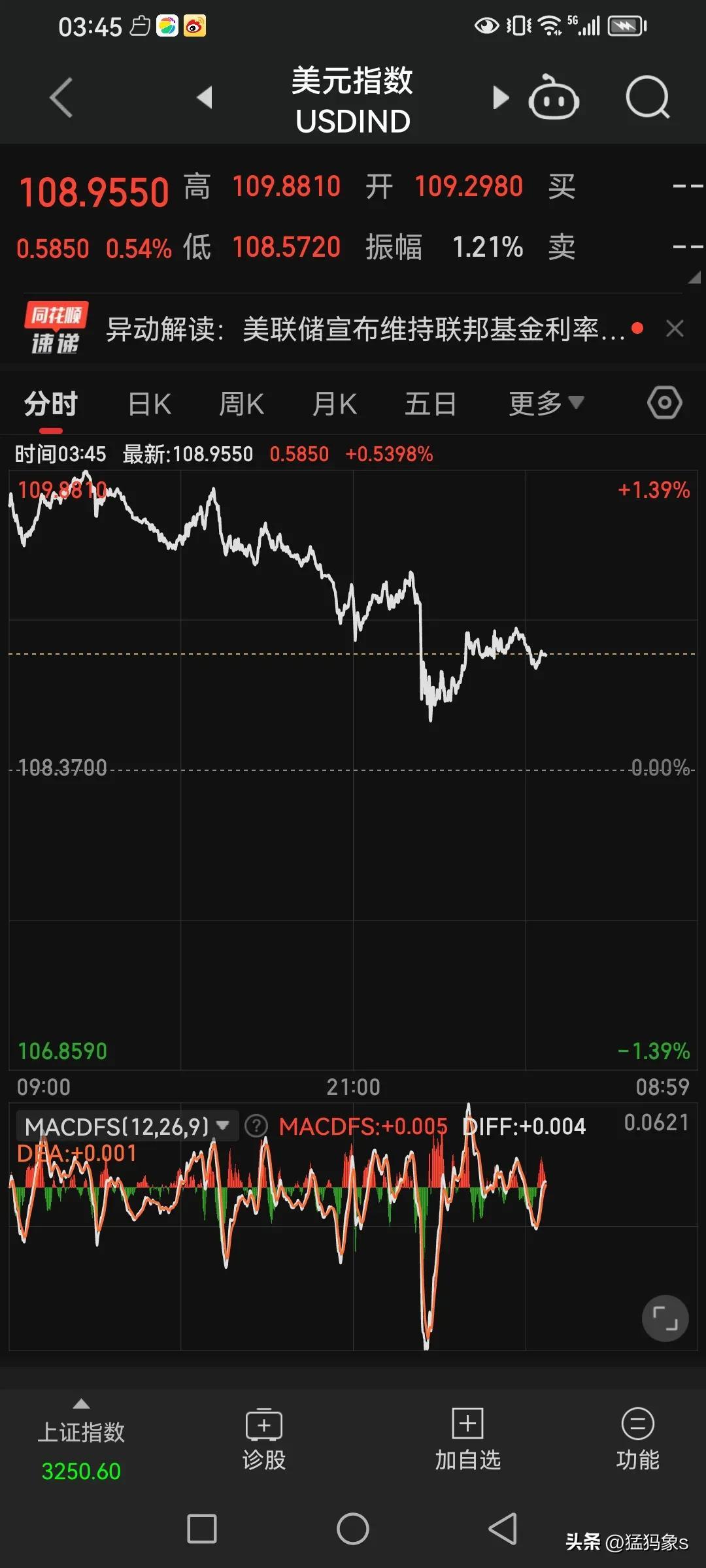Expand the 上证指数 bottom panel
Image resolution: width=706 pixels, height=1568 pixels.
(x=81, y=1437)
